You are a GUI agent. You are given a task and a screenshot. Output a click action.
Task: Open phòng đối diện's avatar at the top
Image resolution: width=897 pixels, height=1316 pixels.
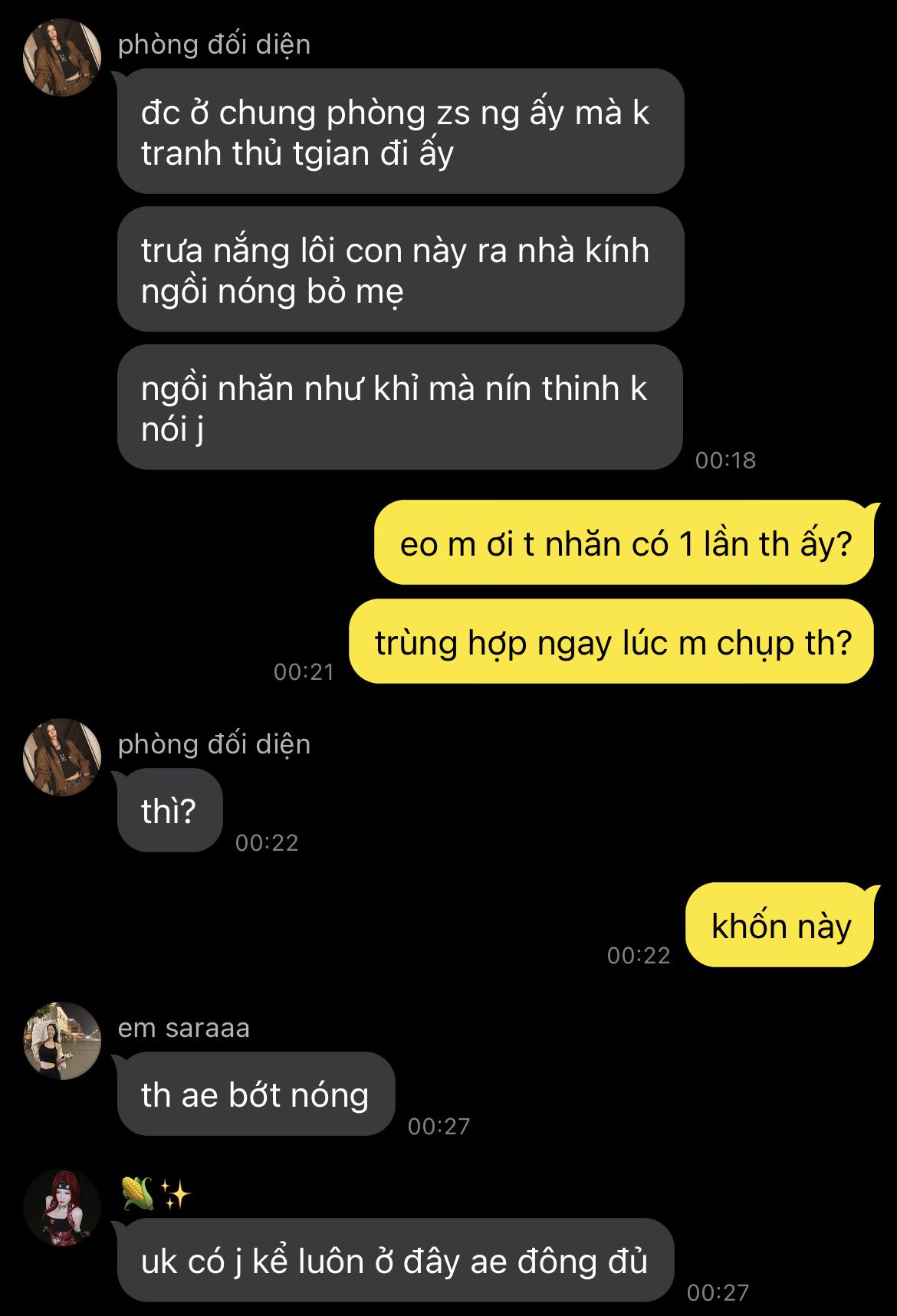[62, 57]
